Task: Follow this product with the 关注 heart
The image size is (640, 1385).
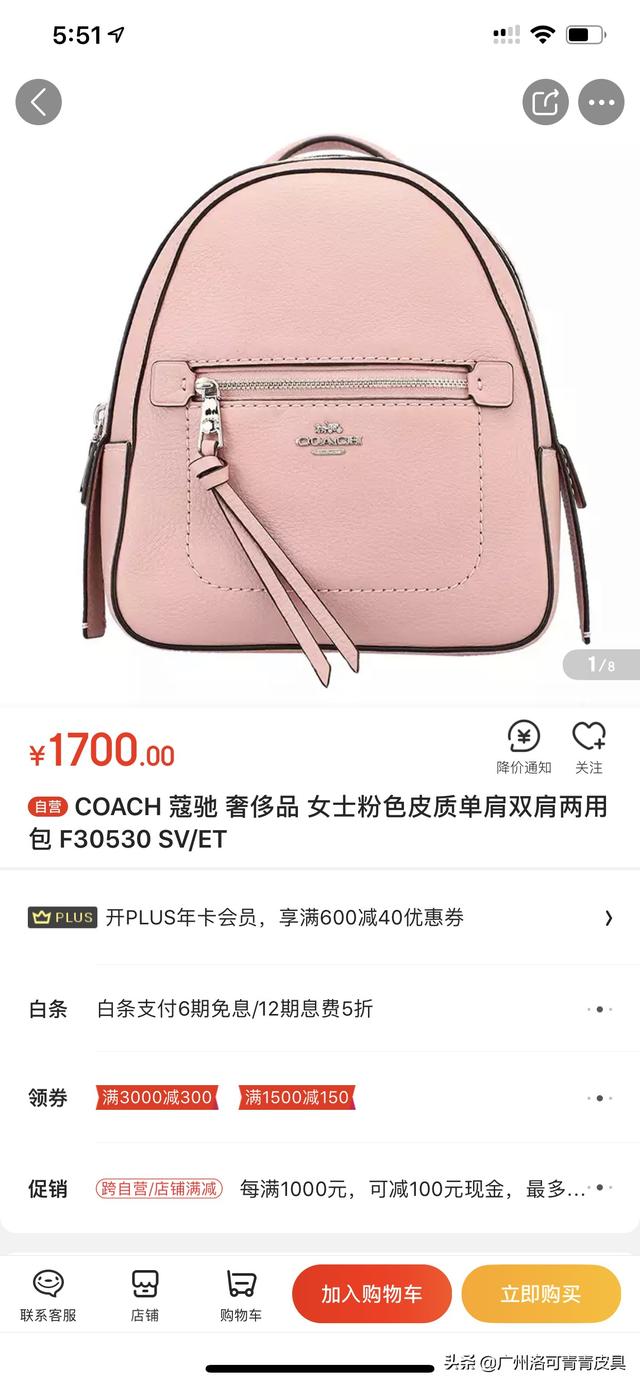Action: [589, 747]
